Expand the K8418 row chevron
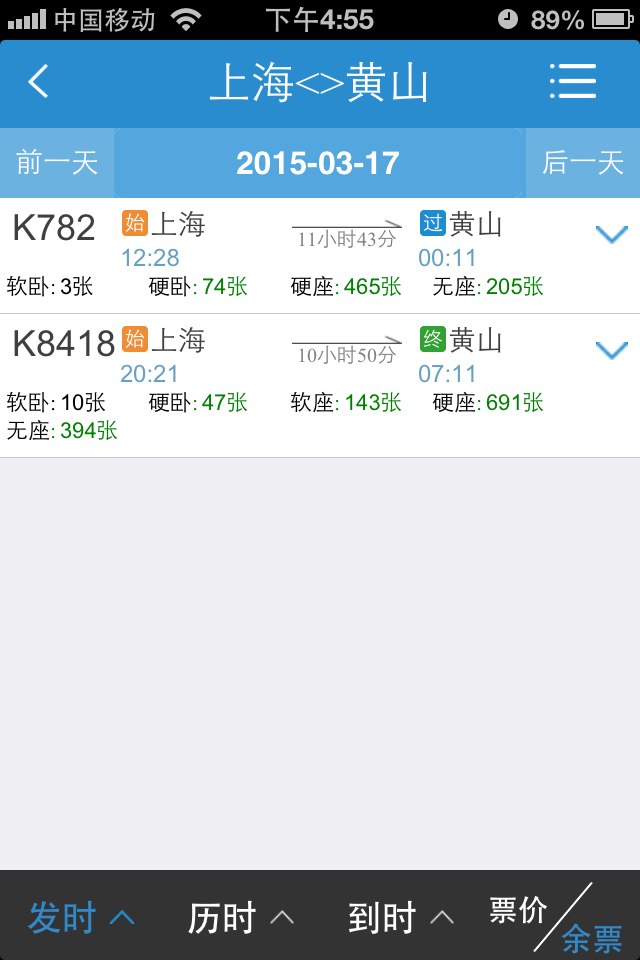The width and height of the screenshot is (640, 960). pyautogui.click(x=611, y=350)
